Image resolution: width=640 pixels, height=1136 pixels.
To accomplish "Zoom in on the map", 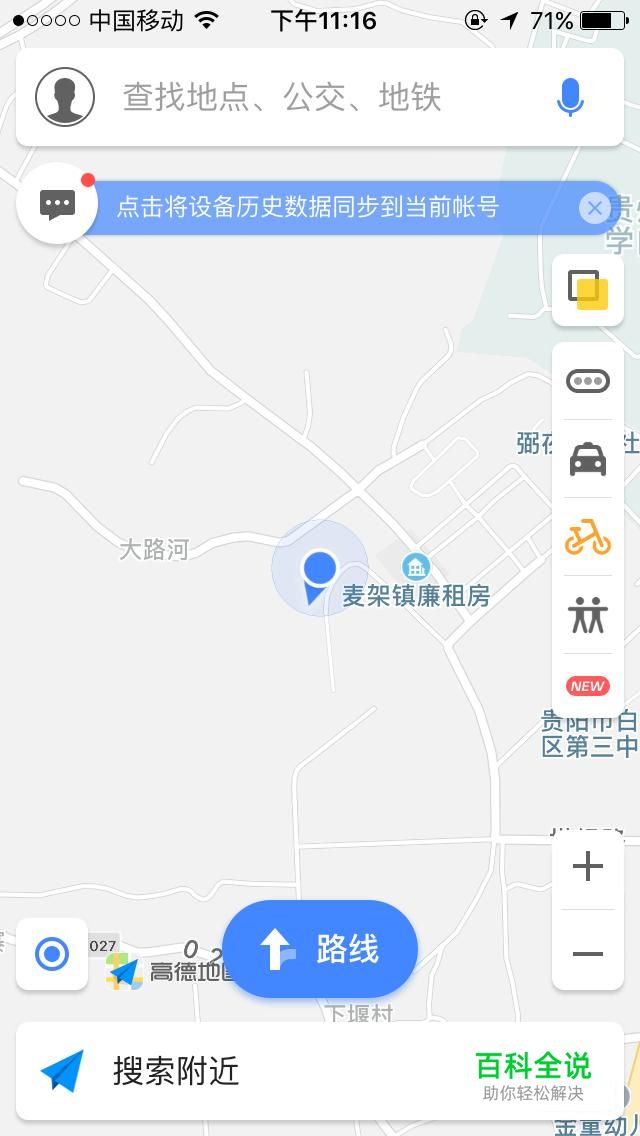I will (588, 867).
